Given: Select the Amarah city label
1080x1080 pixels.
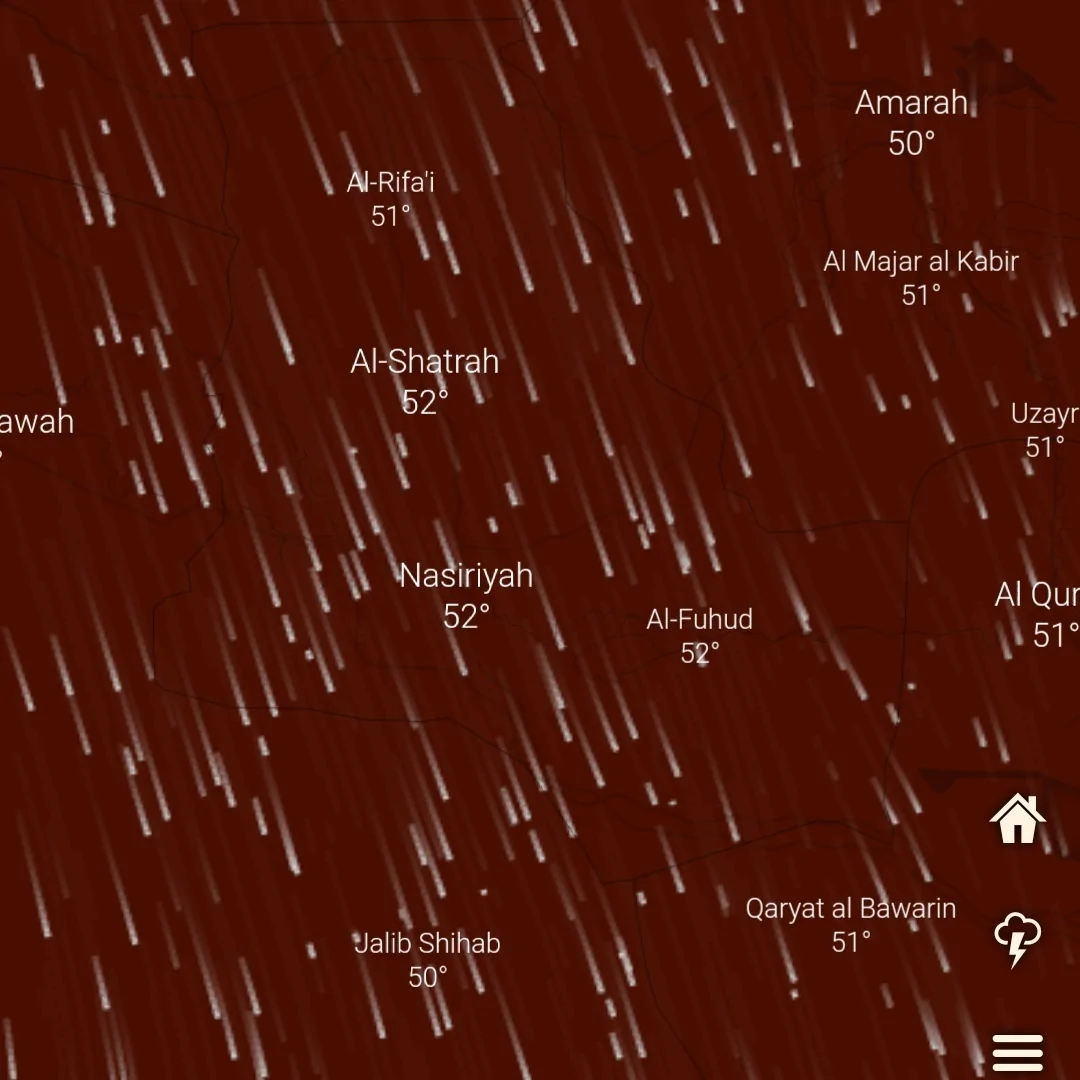Looking at the screenshot, I should click(911, 103).
